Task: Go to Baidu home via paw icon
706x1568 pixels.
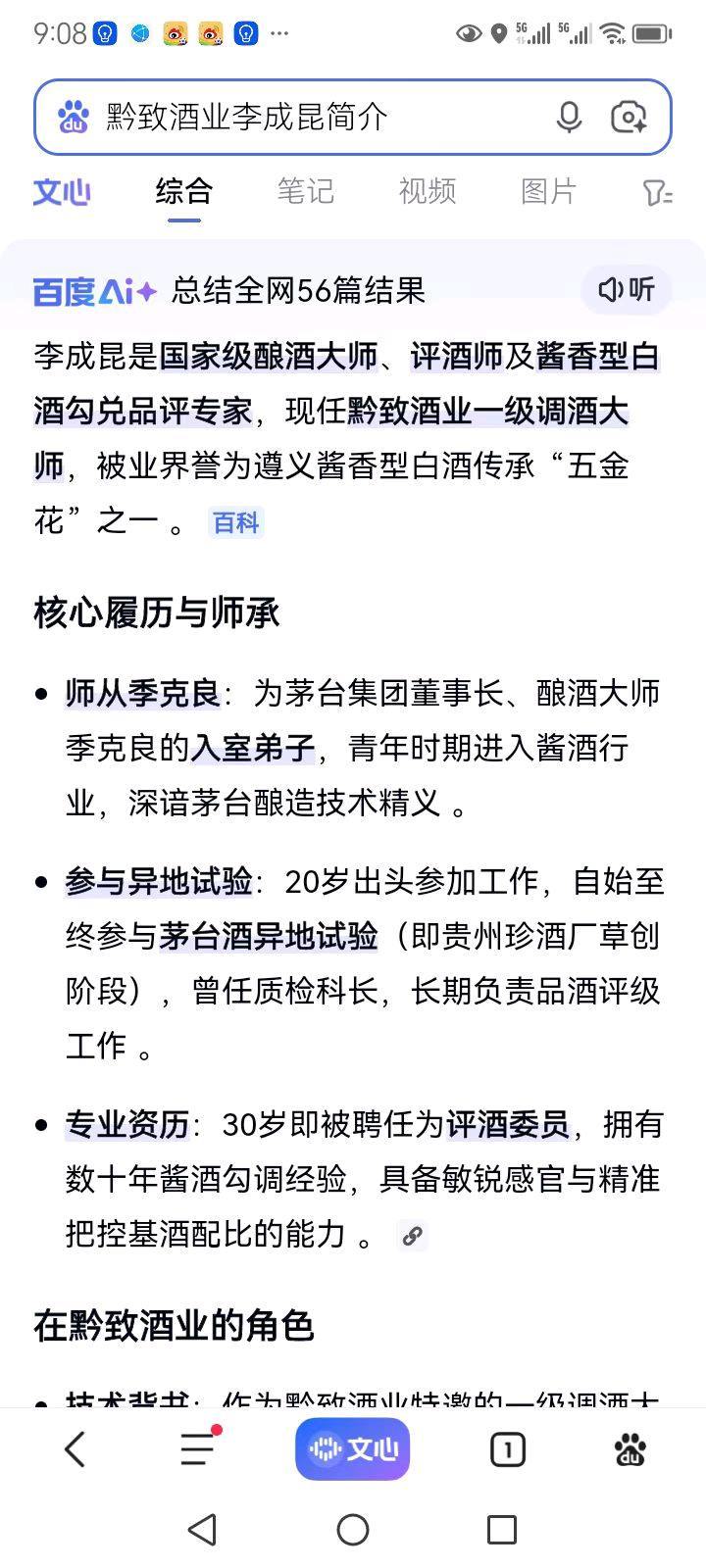Action: pyautogui.click(x=630, y=1449)
